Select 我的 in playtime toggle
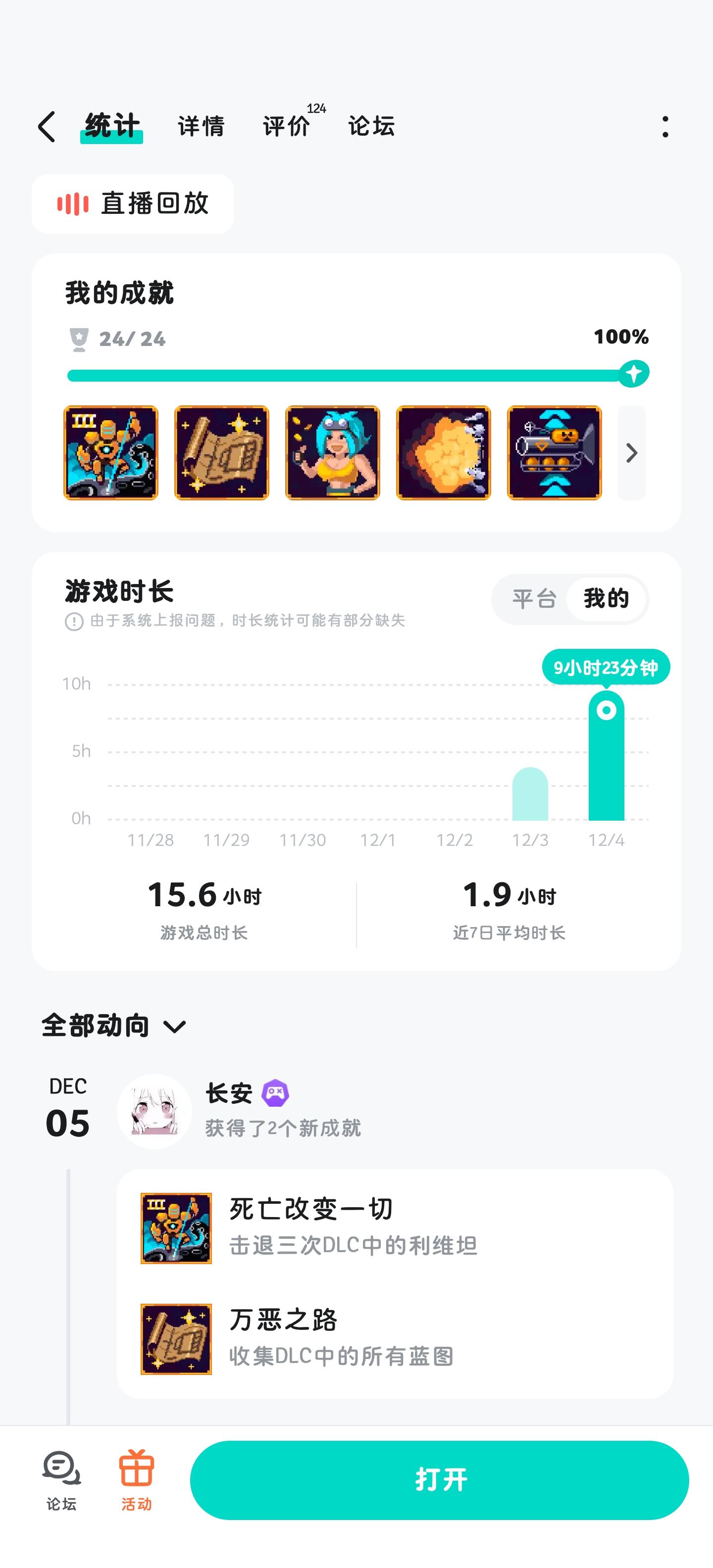 [x=605, y=599]
